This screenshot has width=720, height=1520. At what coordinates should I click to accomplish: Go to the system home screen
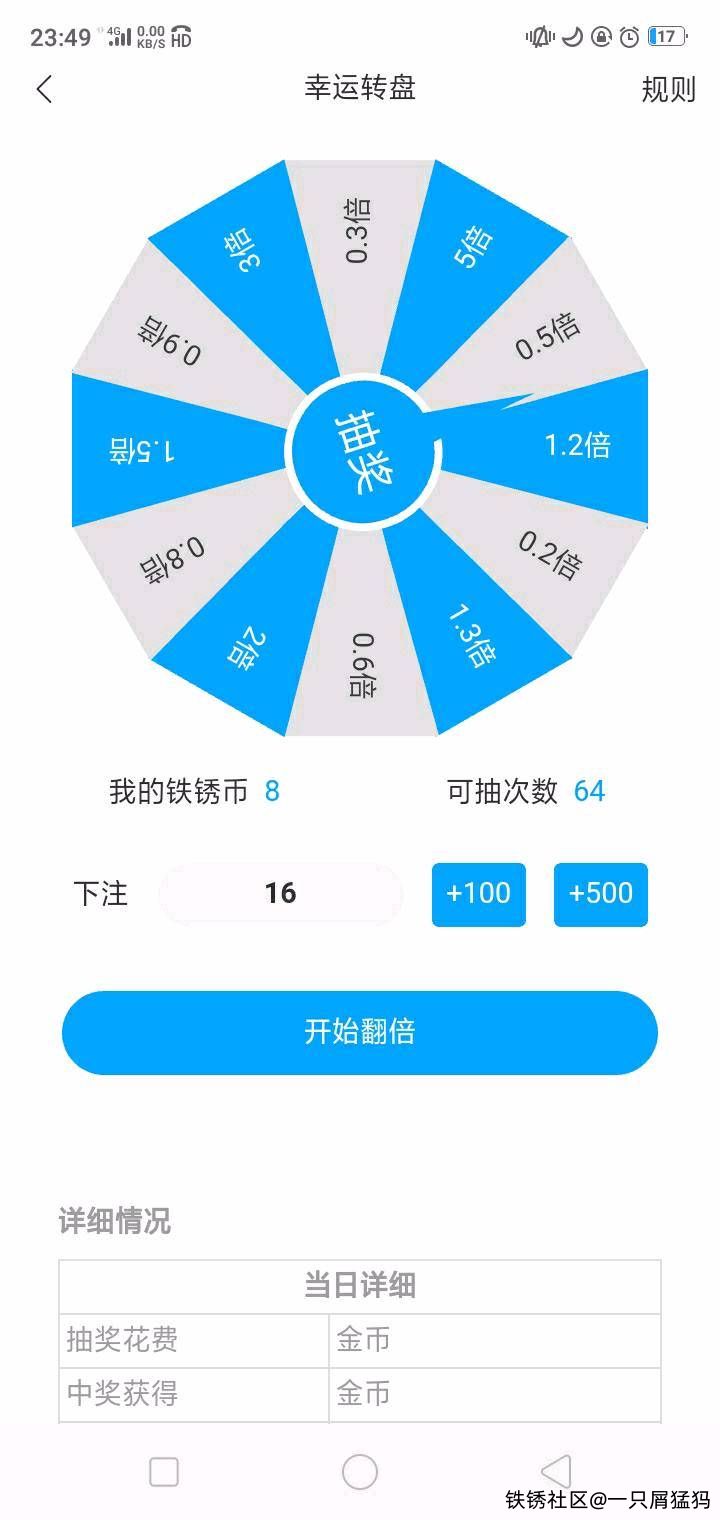point(360,1472)
